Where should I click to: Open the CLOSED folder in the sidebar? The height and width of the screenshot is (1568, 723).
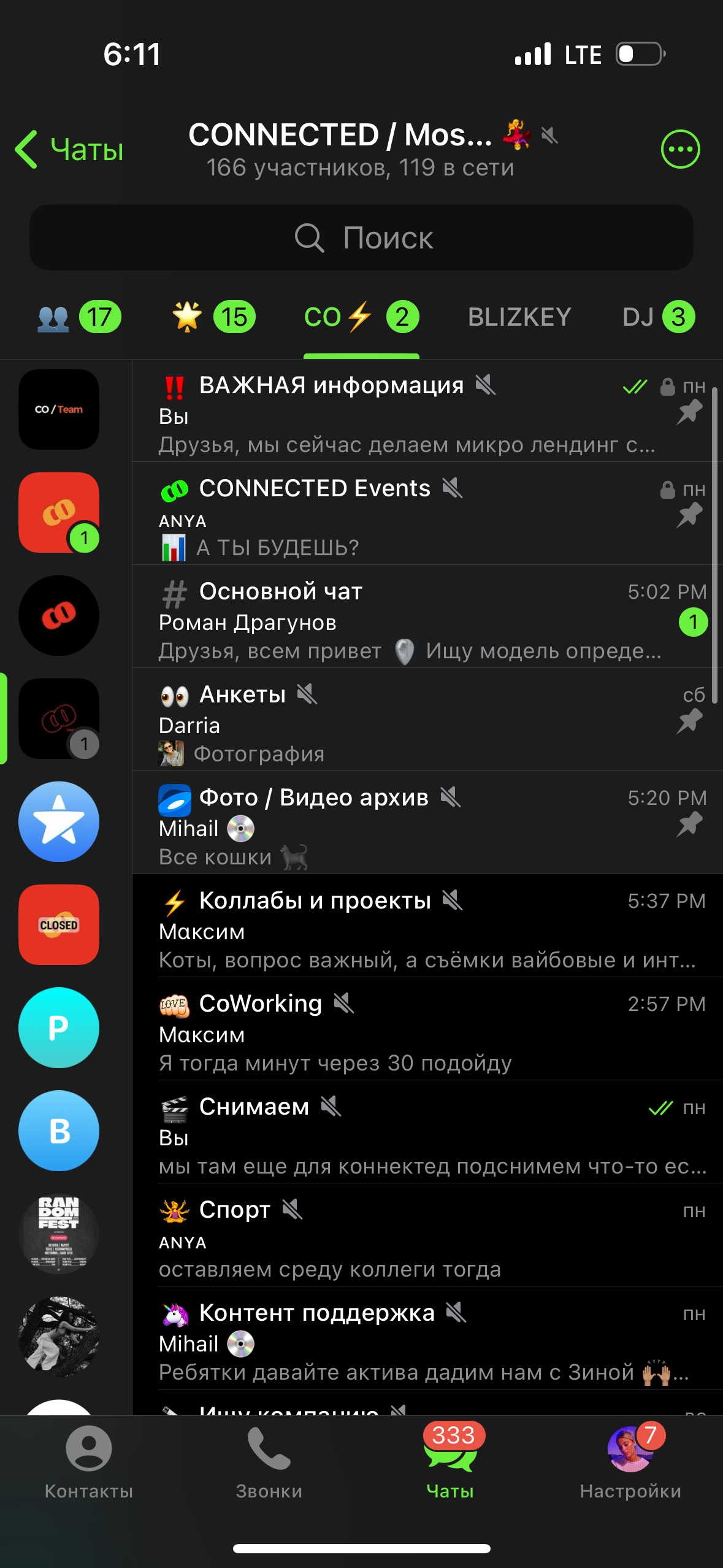(58, 925)
